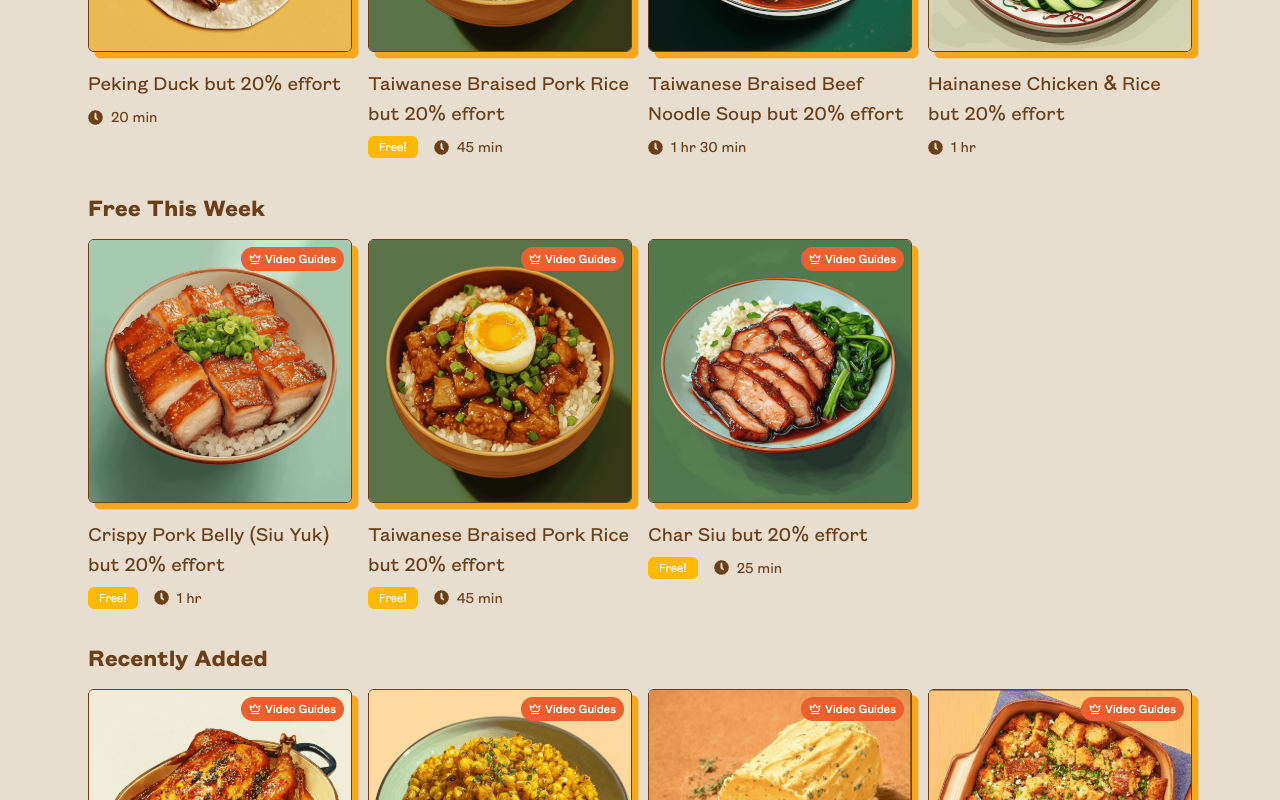This screenshot has width=1280, height=800.
Task: Open the herb butter card in Recently Added
Action: pyautogui.click(x=780, y=750)
